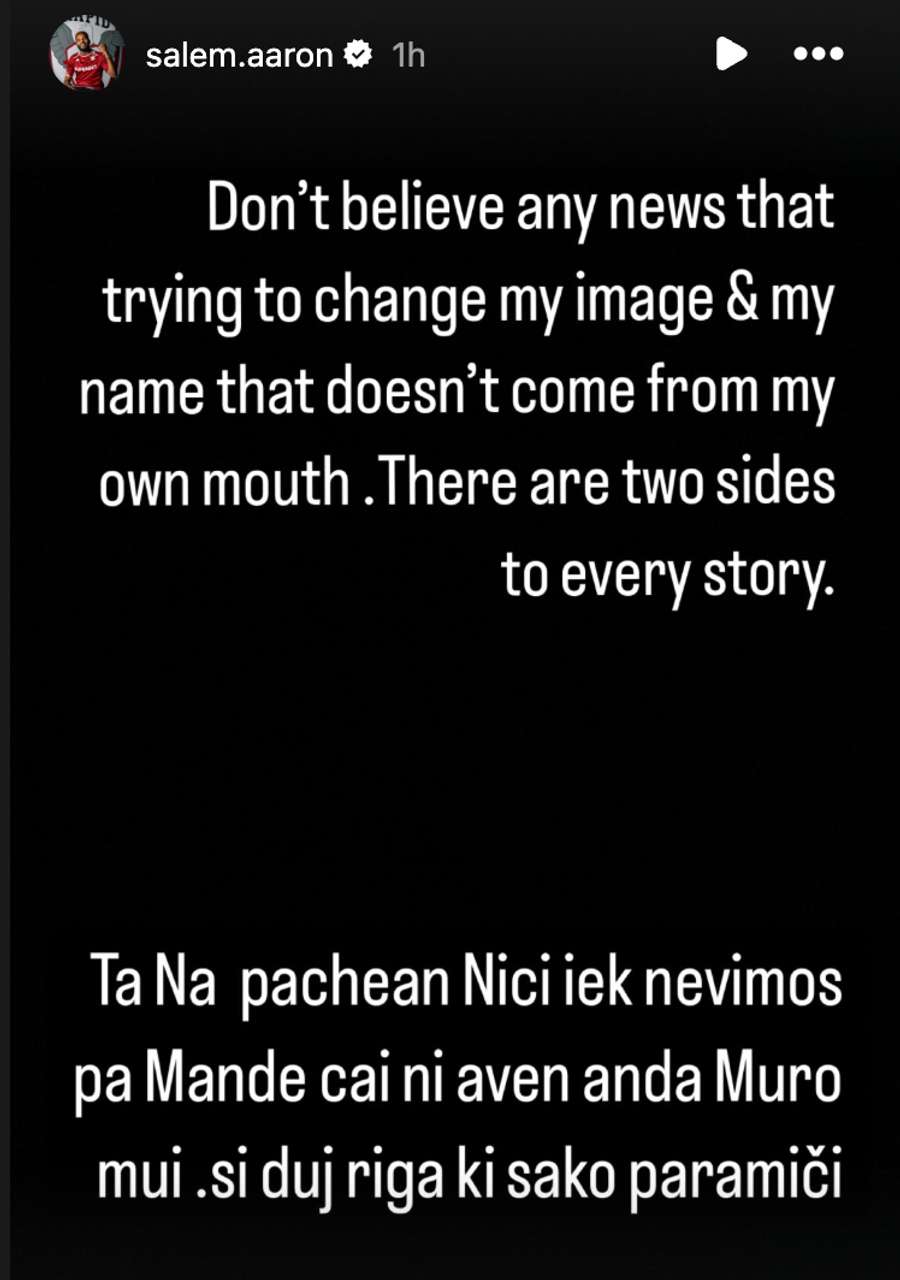Open the story options menu
Viewport: 900px width, 1280px height.
click(x=818, y=54)
